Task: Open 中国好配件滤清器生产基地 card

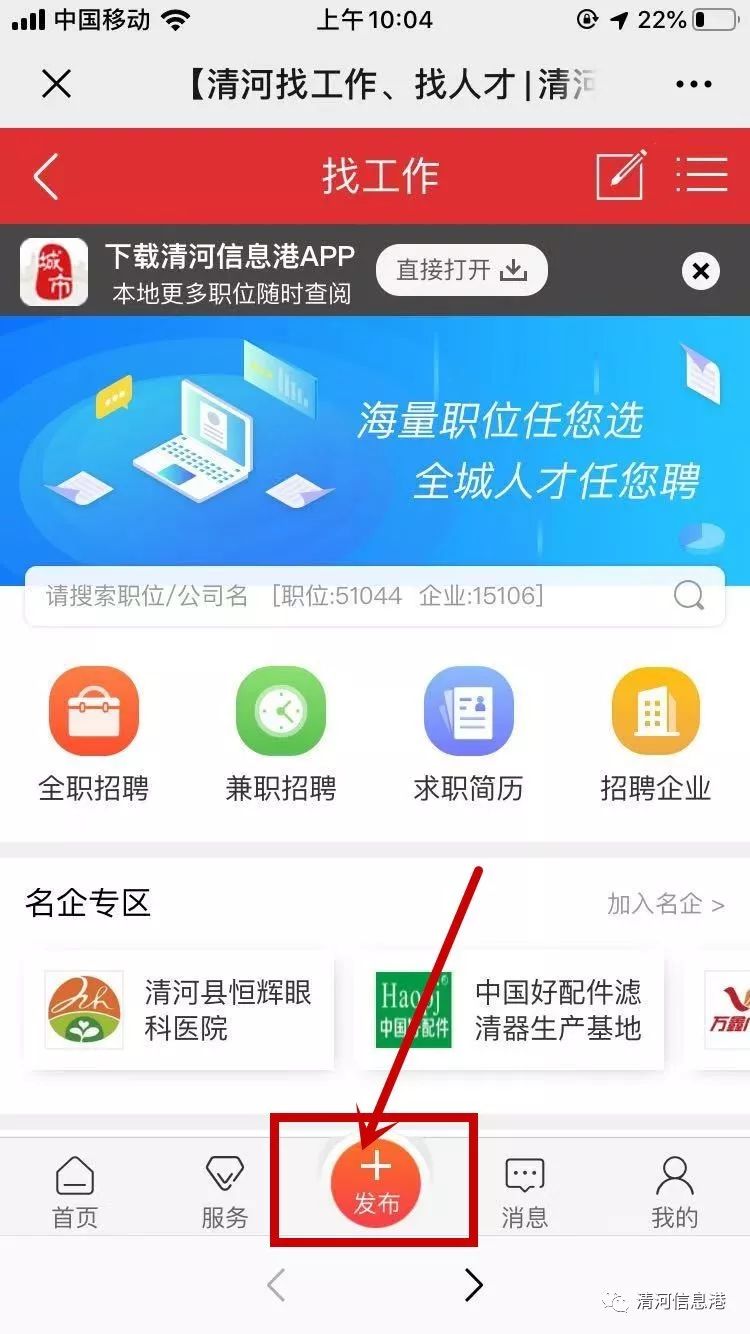Action: coord(509,1010)
